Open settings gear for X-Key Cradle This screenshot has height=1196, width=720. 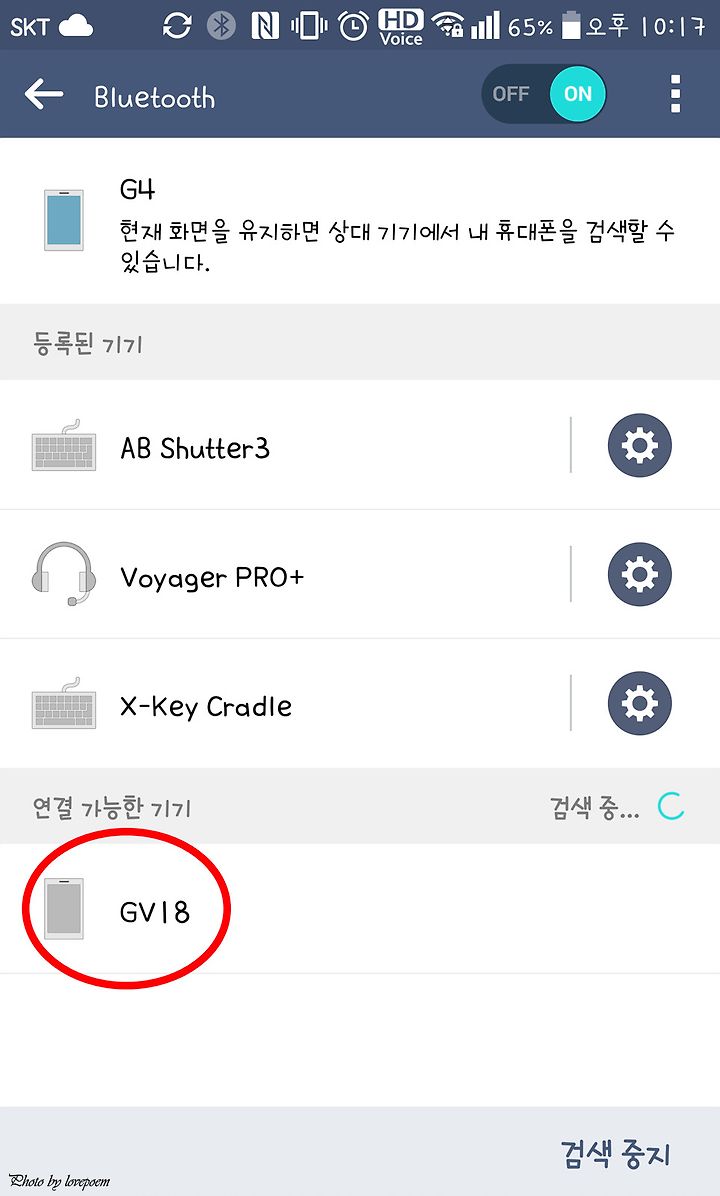tap(639, 702)
